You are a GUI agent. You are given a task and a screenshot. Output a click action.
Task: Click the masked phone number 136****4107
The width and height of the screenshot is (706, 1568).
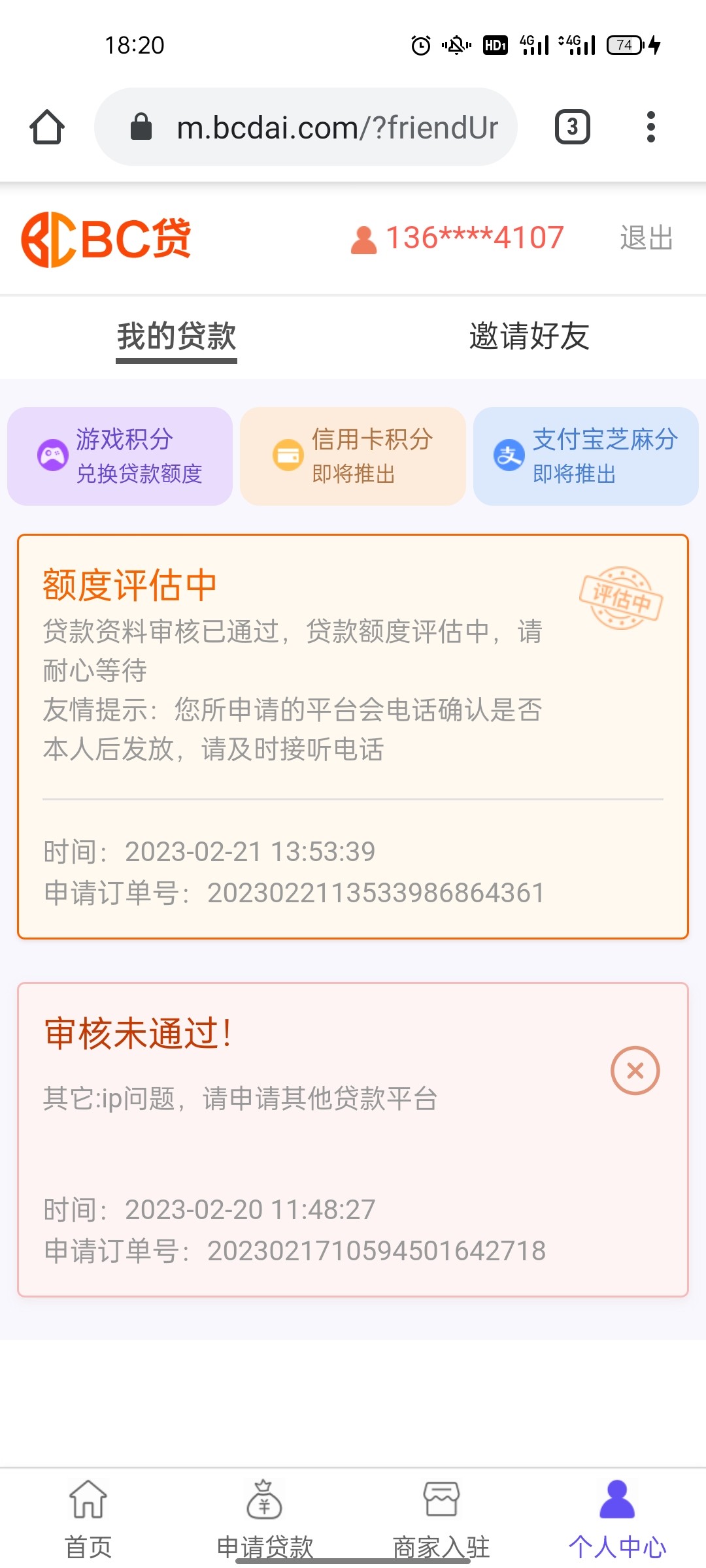click(474, 237)
